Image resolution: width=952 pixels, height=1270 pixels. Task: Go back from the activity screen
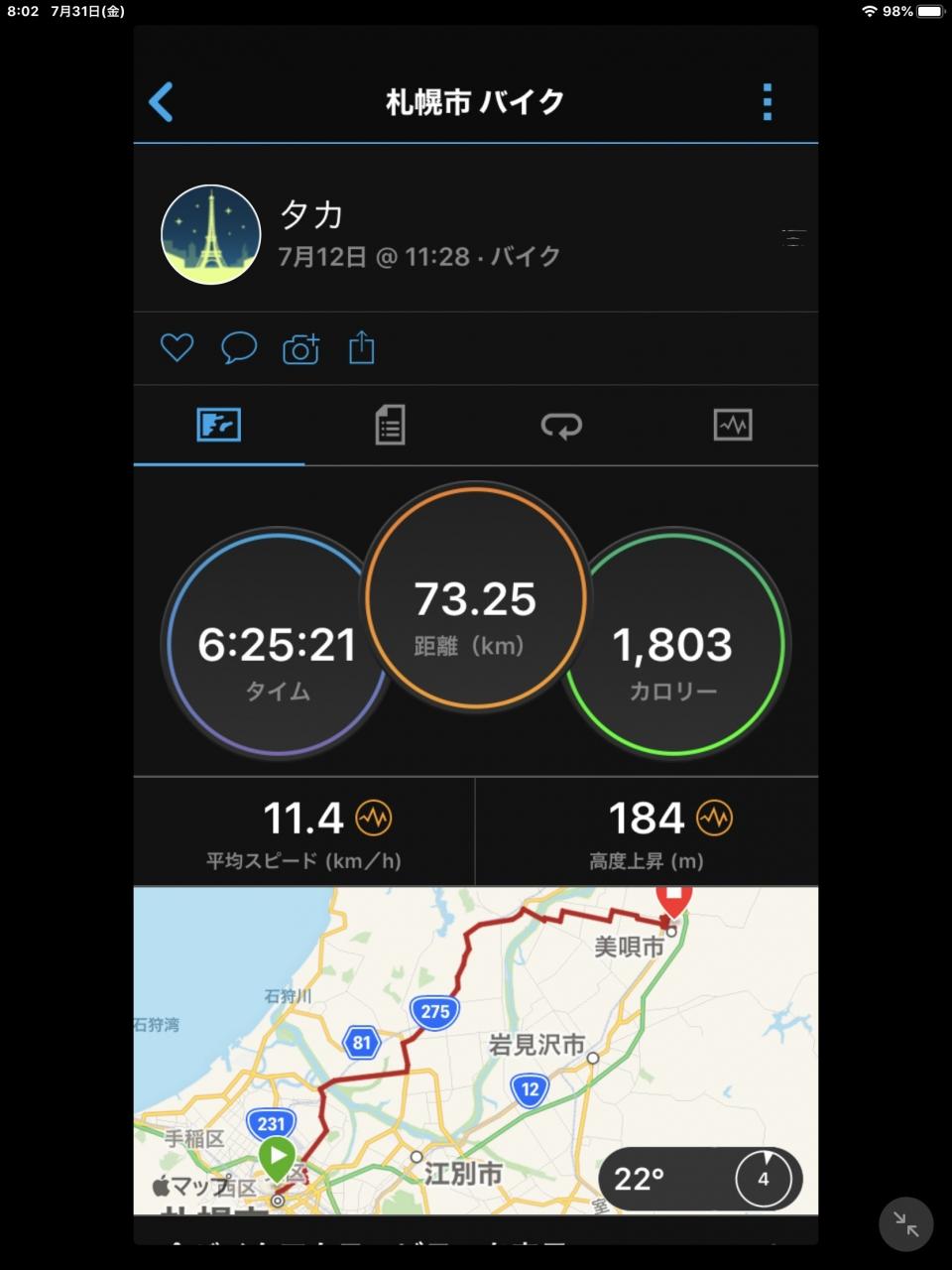pyautogui.click(x=162, y=101)
